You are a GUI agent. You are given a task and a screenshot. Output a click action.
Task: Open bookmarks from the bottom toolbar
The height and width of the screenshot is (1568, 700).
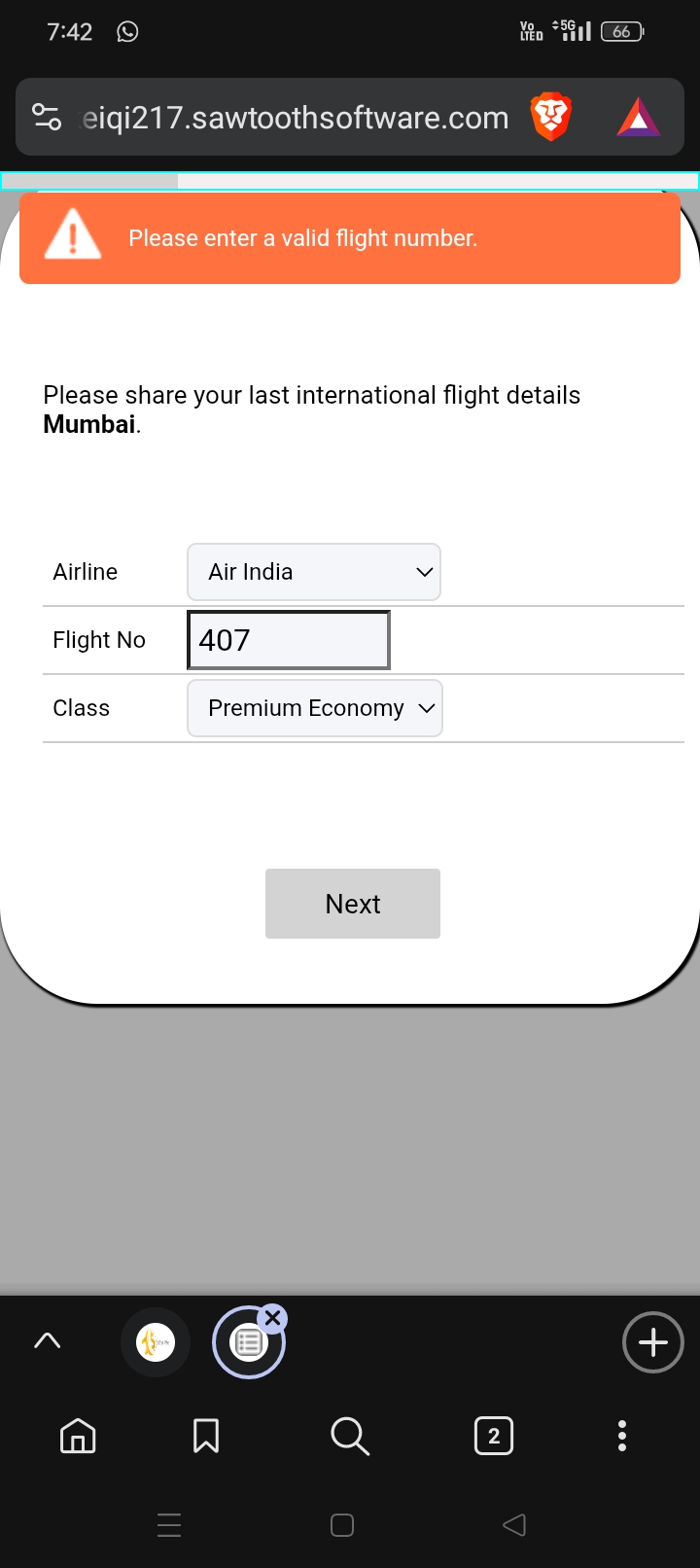pyautogui.click(x=206, y=1436)
